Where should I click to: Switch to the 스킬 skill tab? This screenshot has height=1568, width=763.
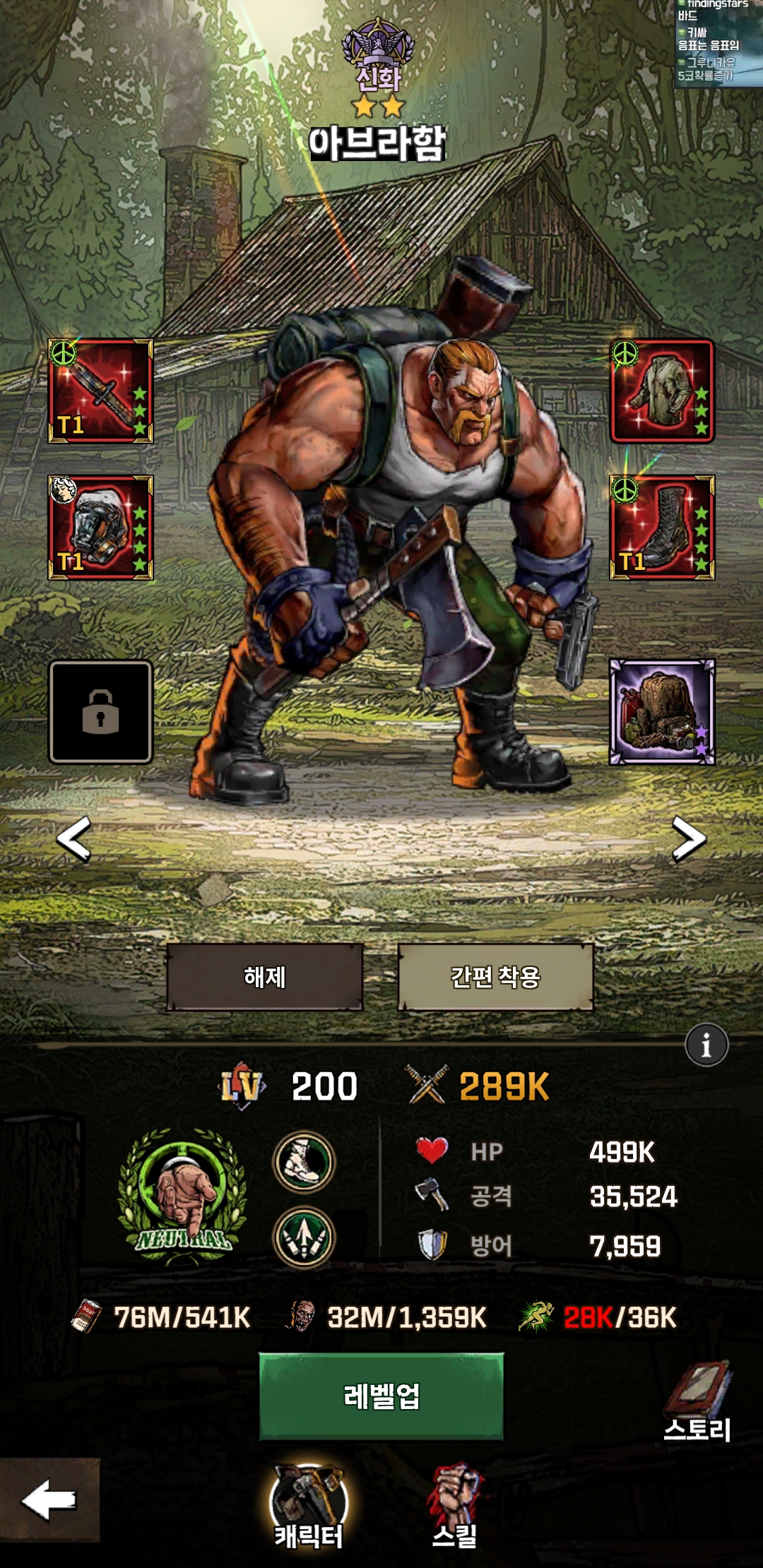click(x=455, y=1506)
